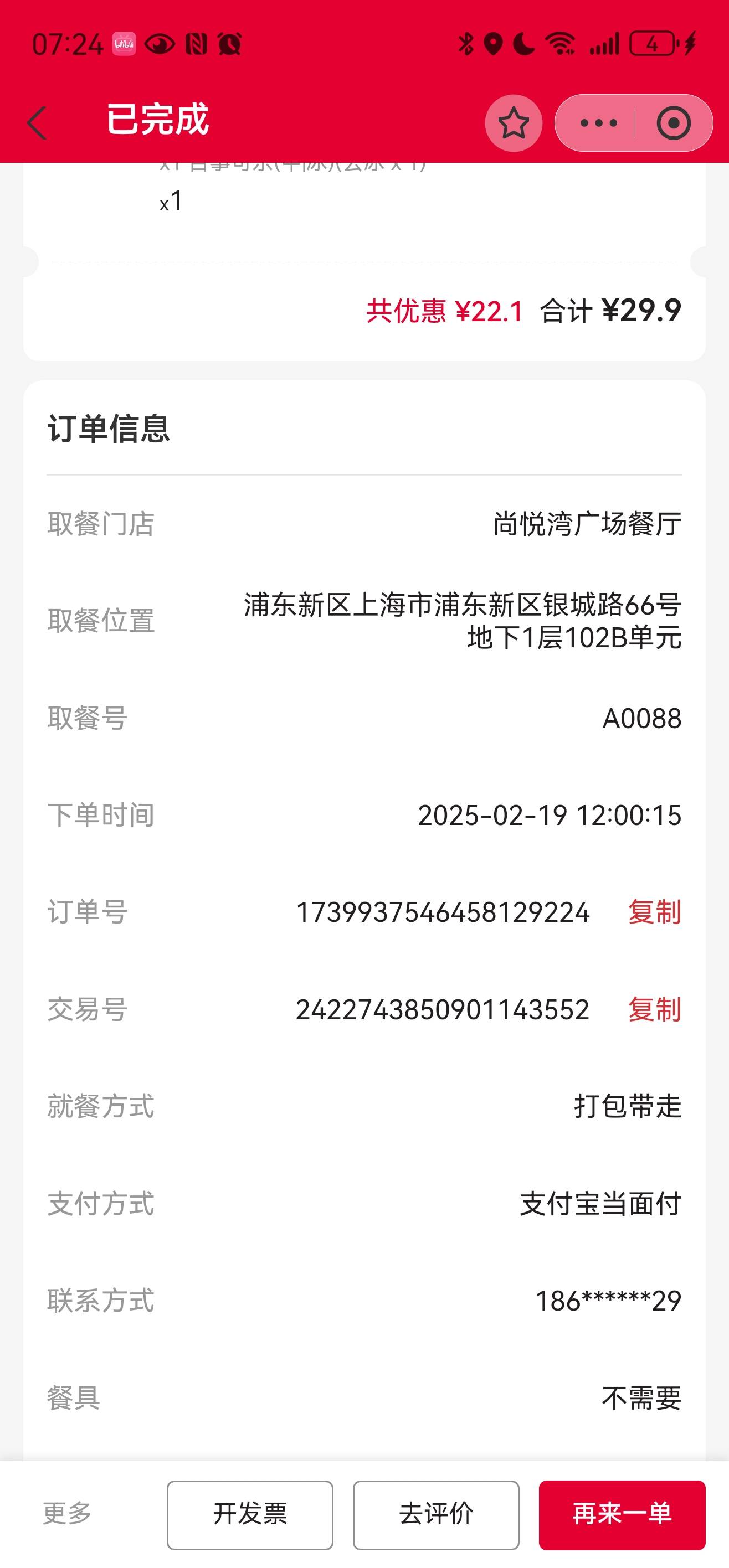Close the mini program via the circle icon

pos(674,123)
